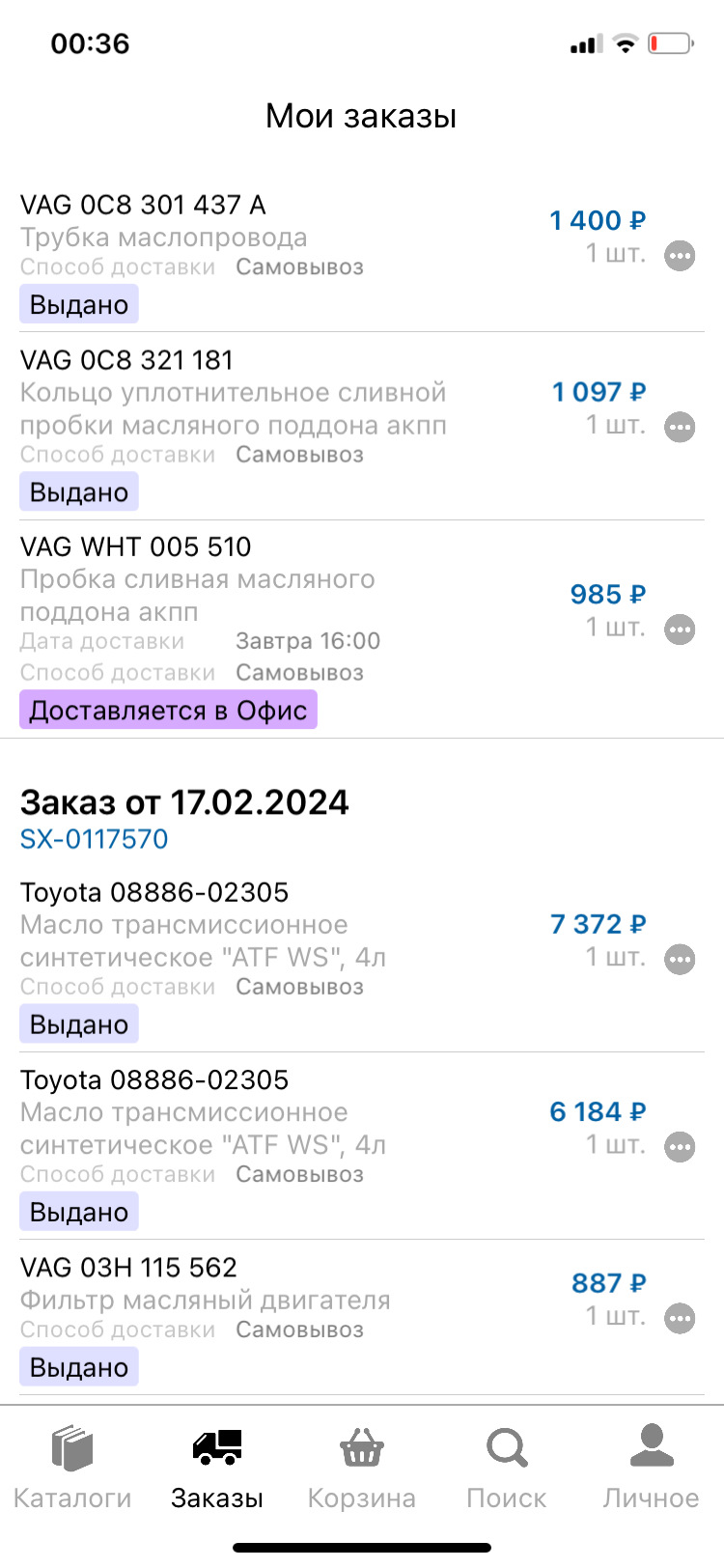Viewport: 724px width, 1568px height.
Task: Open actions menu for VAG 0C8 321 181 ring
Action: (x=680, y=427)
